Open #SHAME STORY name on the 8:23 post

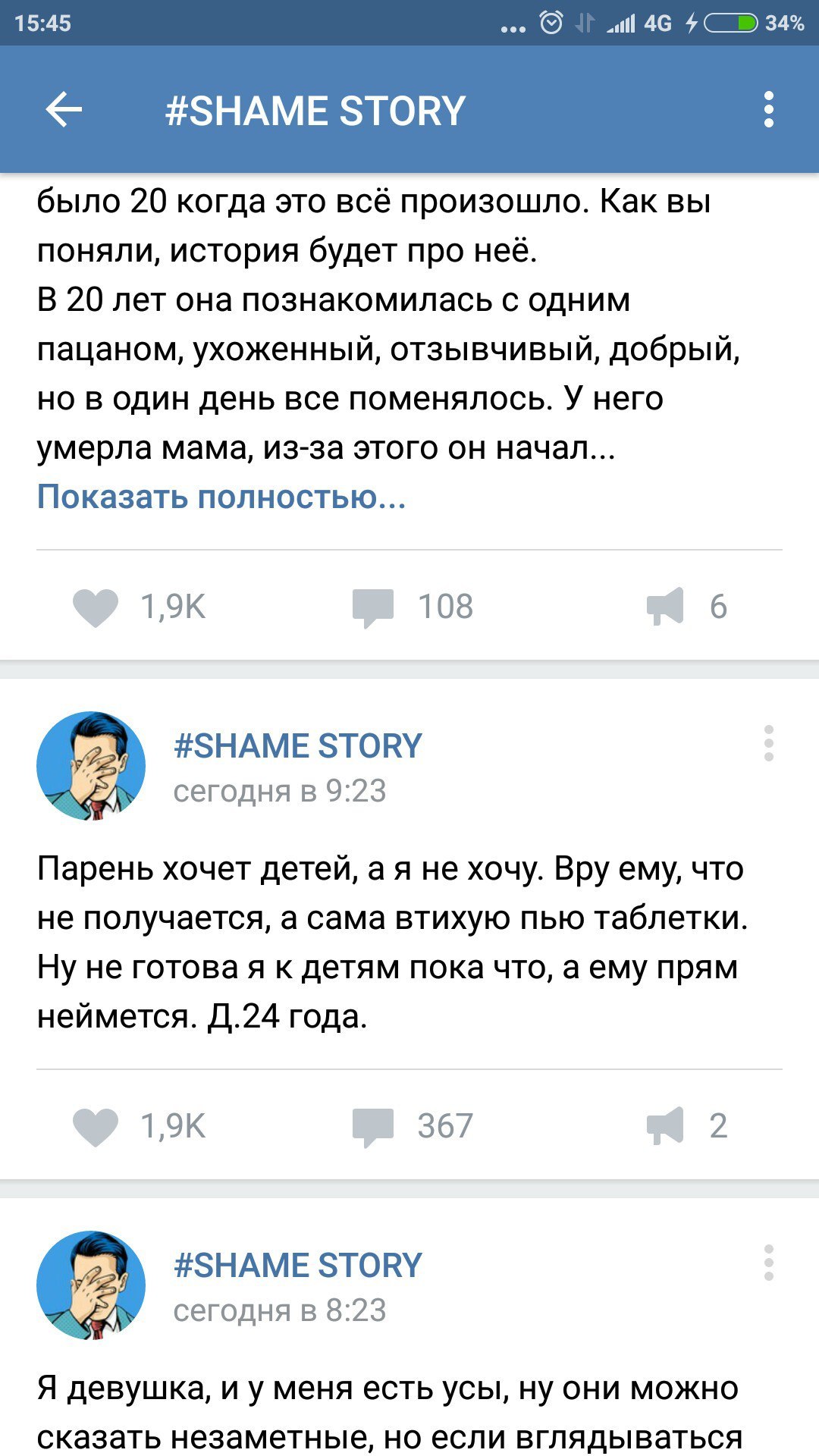coord(297,1266)
